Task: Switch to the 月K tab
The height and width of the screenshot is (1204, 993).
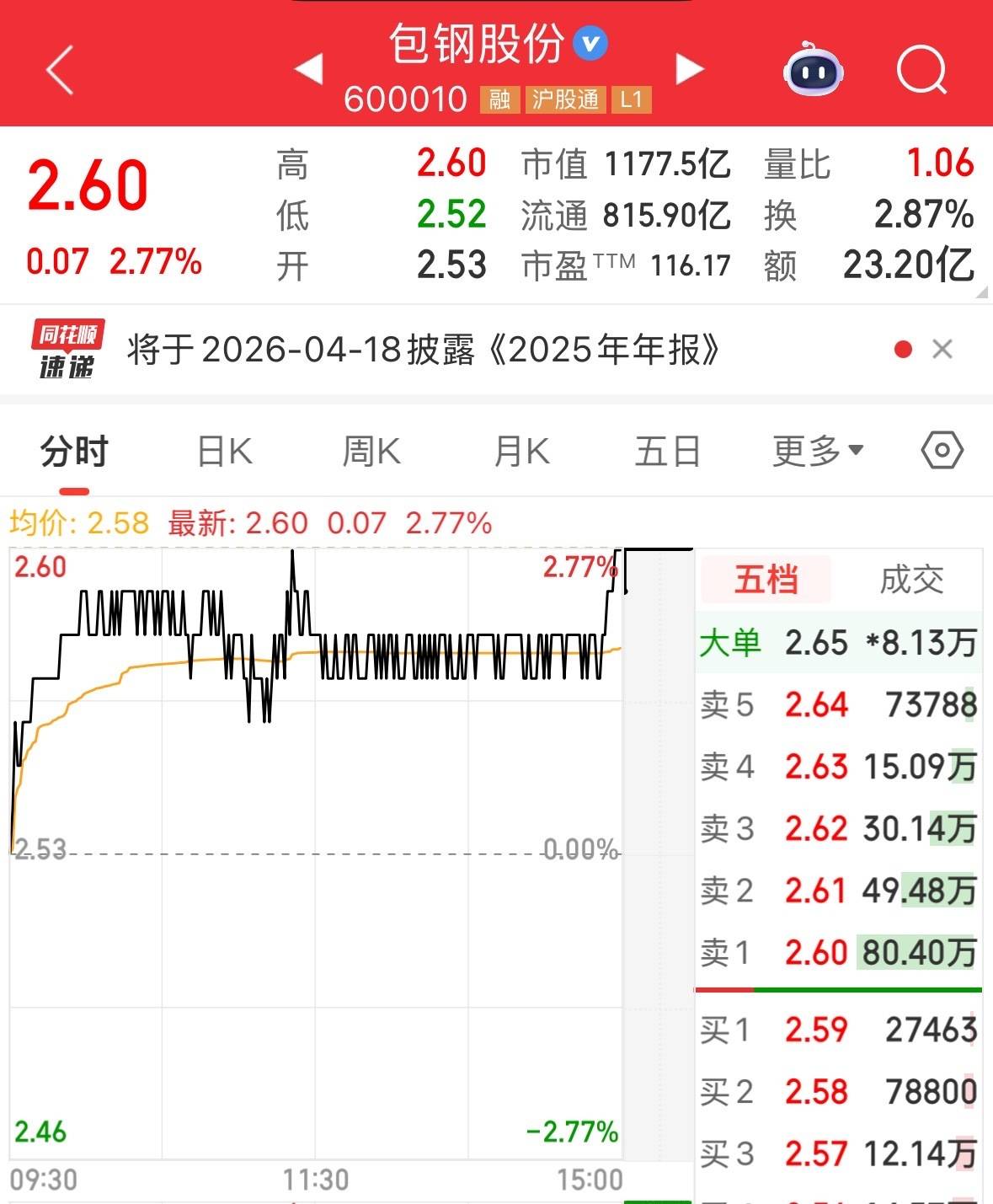Action: pos(520,451)
